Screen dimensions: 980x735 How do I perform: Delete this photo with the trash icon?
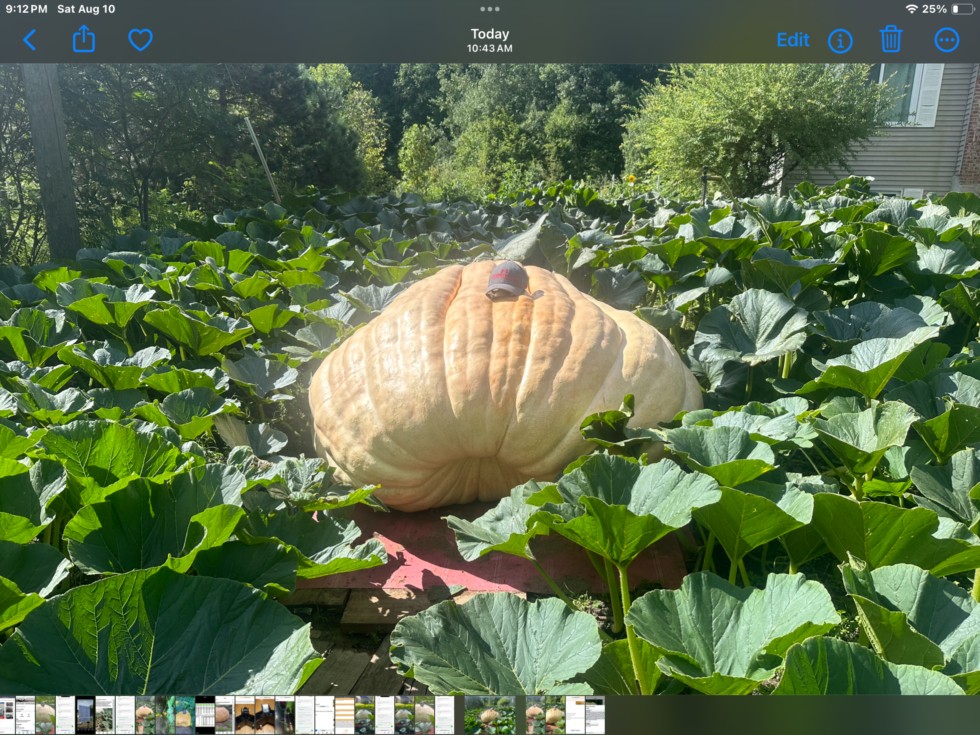tap(890, 40)
